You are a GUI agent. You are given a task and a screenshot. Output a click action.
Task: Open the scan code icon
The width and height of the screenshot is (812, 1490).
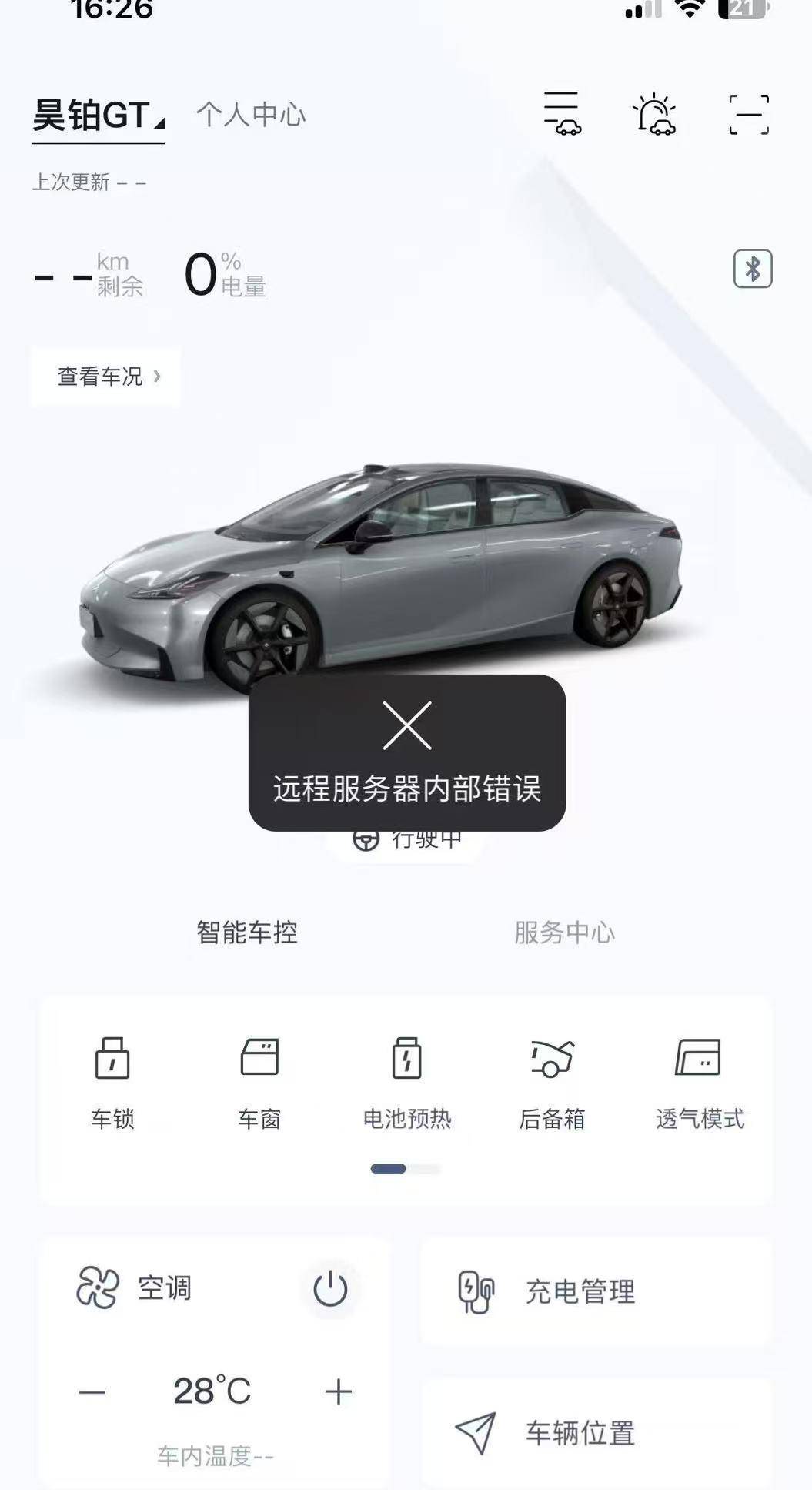(x=748, y=115)
